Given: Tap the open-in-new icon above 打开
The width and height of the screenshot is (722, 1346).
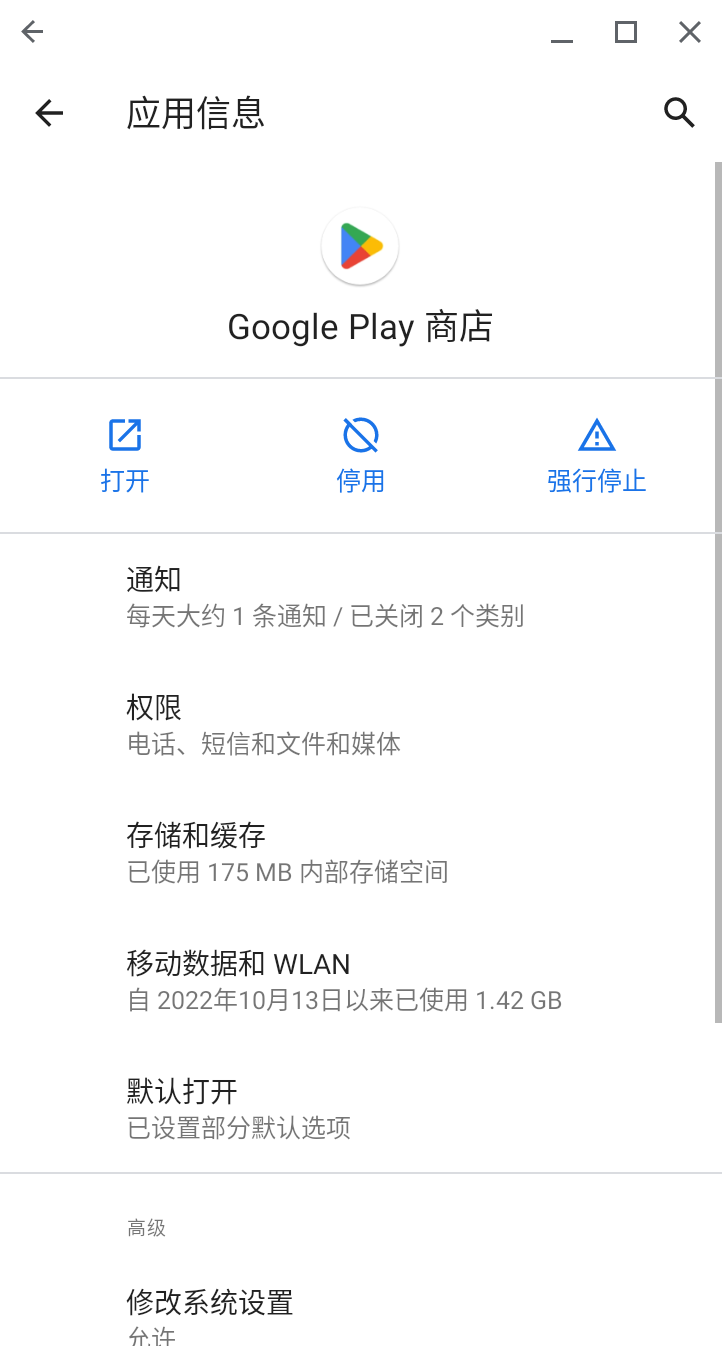Looking at the screenshot, I should coord(124,434).
